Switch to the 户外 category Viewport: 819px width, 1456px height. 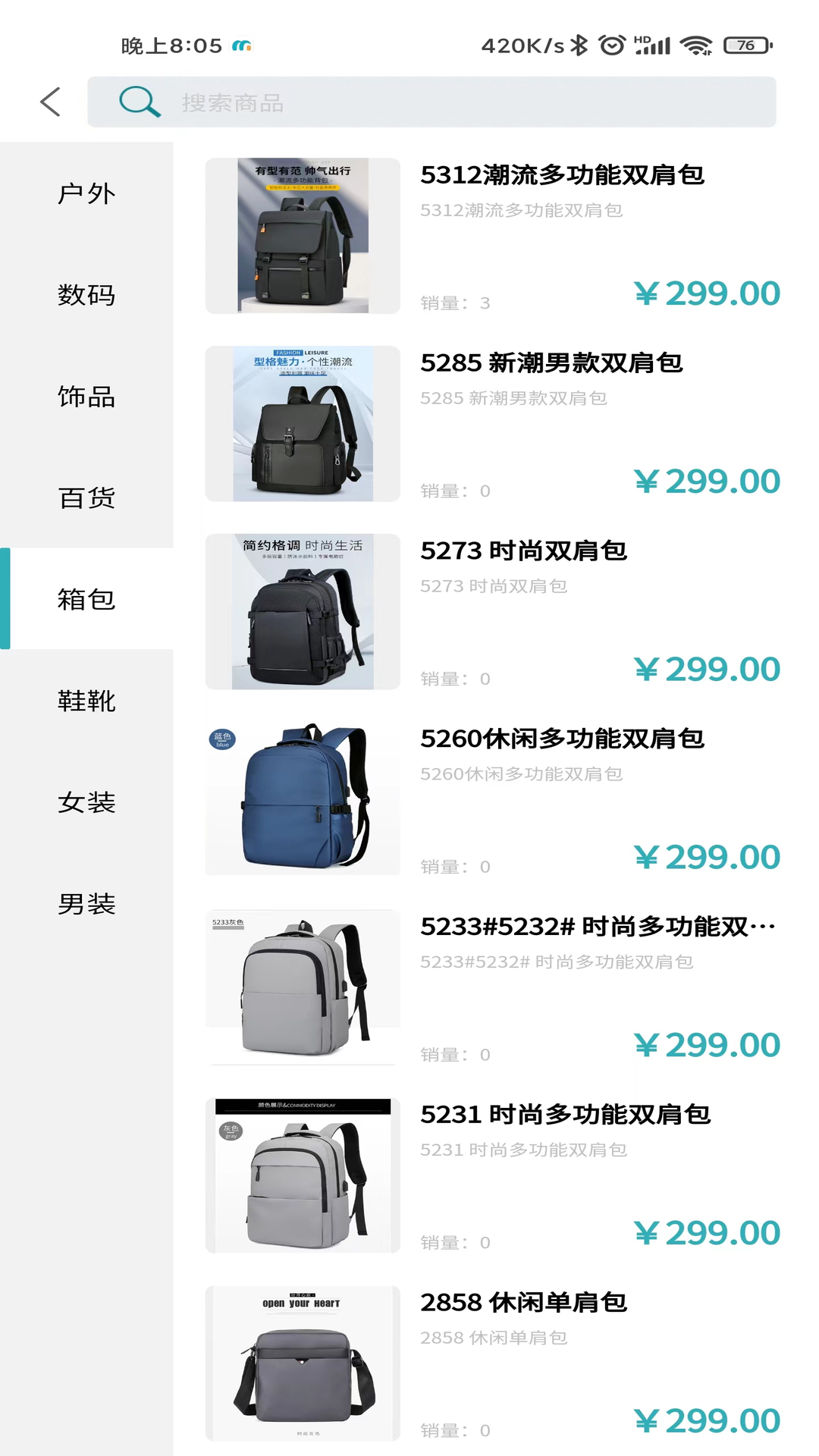coord(86,193)
